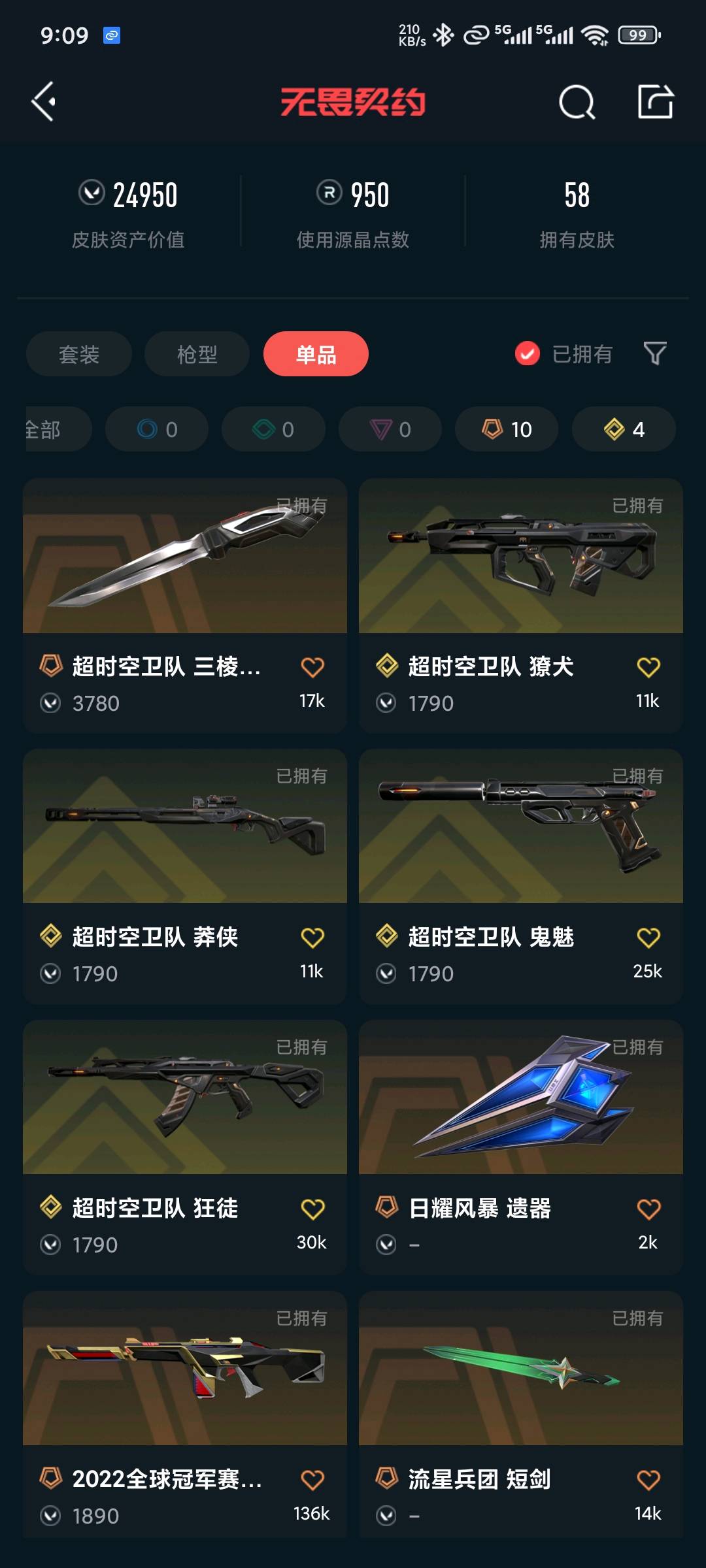Filter by yellow rarity chip showing 4
Image resolution: width=706 pixels, height=1568 pixels.
[x=624, y=429]
